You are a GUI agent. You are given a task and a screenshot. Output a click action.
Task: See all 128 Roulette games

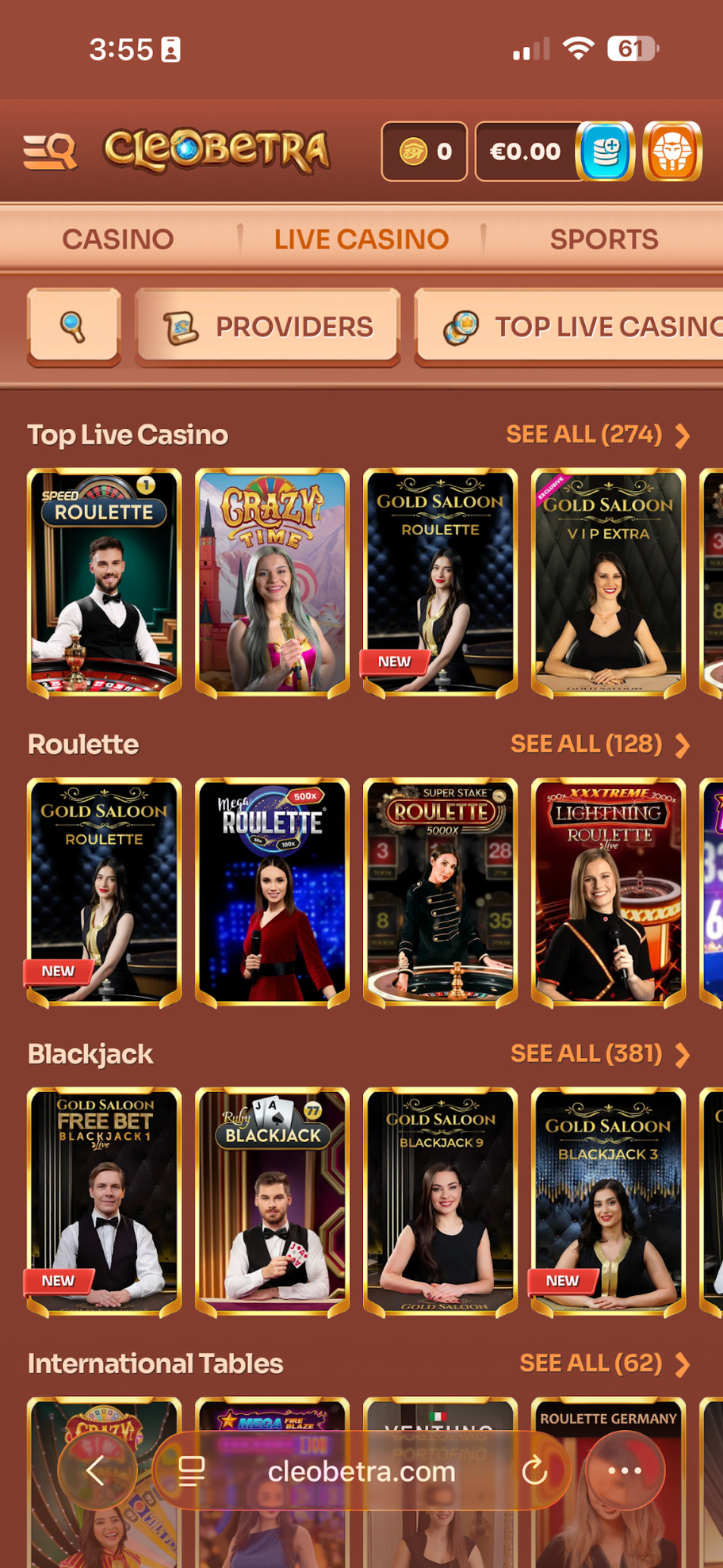point(599,744)
